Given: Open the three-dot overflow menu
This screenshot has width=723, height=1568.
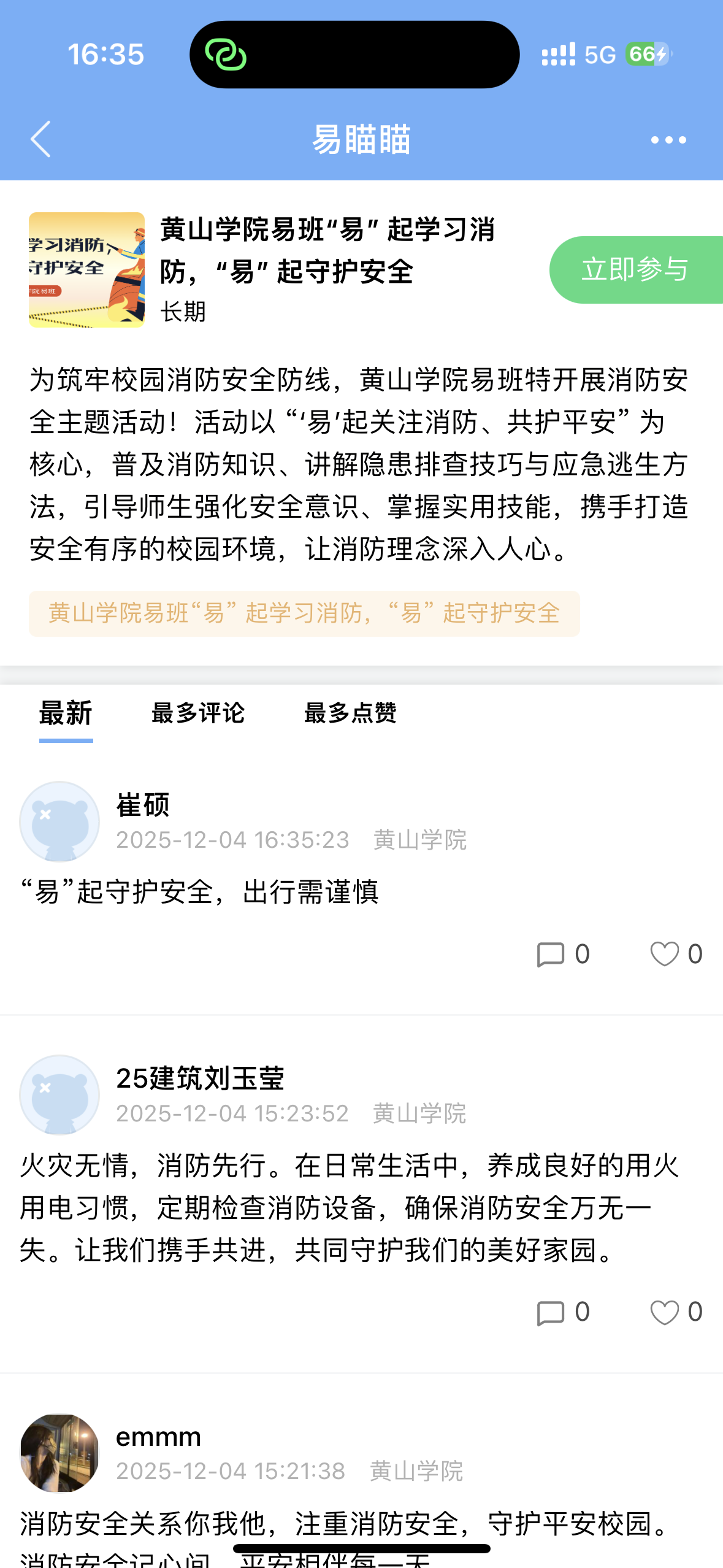Looking at the screenshot, I should [x=668, y=140].
